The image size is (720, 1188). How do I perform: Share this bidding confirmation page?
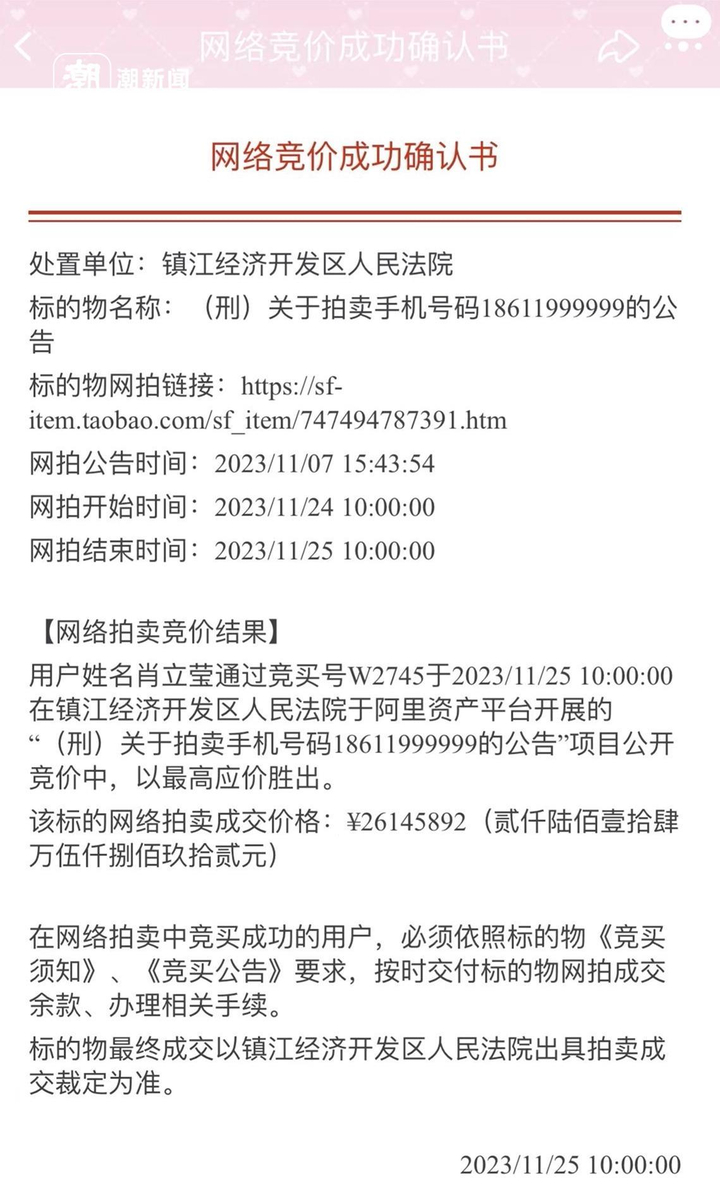click(x=618, y=46)
